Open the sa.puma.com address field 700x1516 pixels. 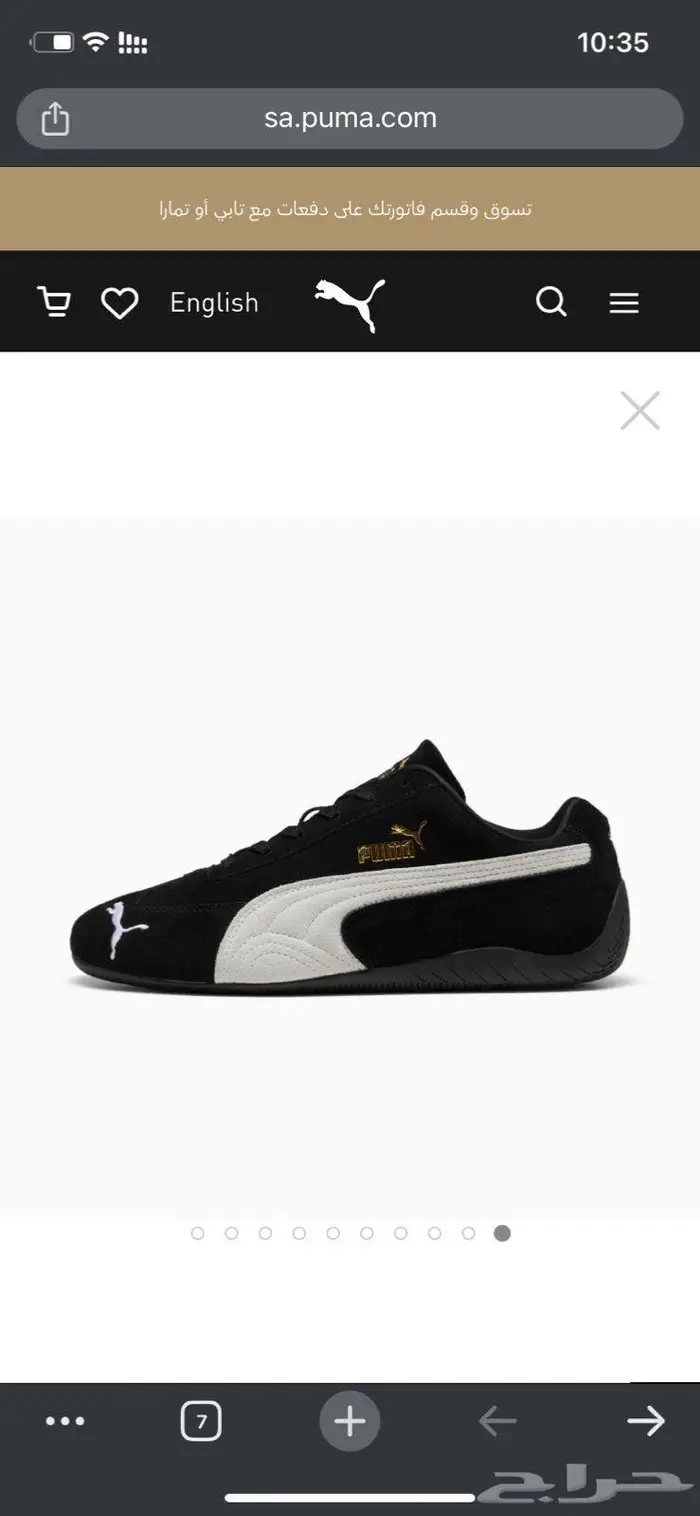click(350, 119)
